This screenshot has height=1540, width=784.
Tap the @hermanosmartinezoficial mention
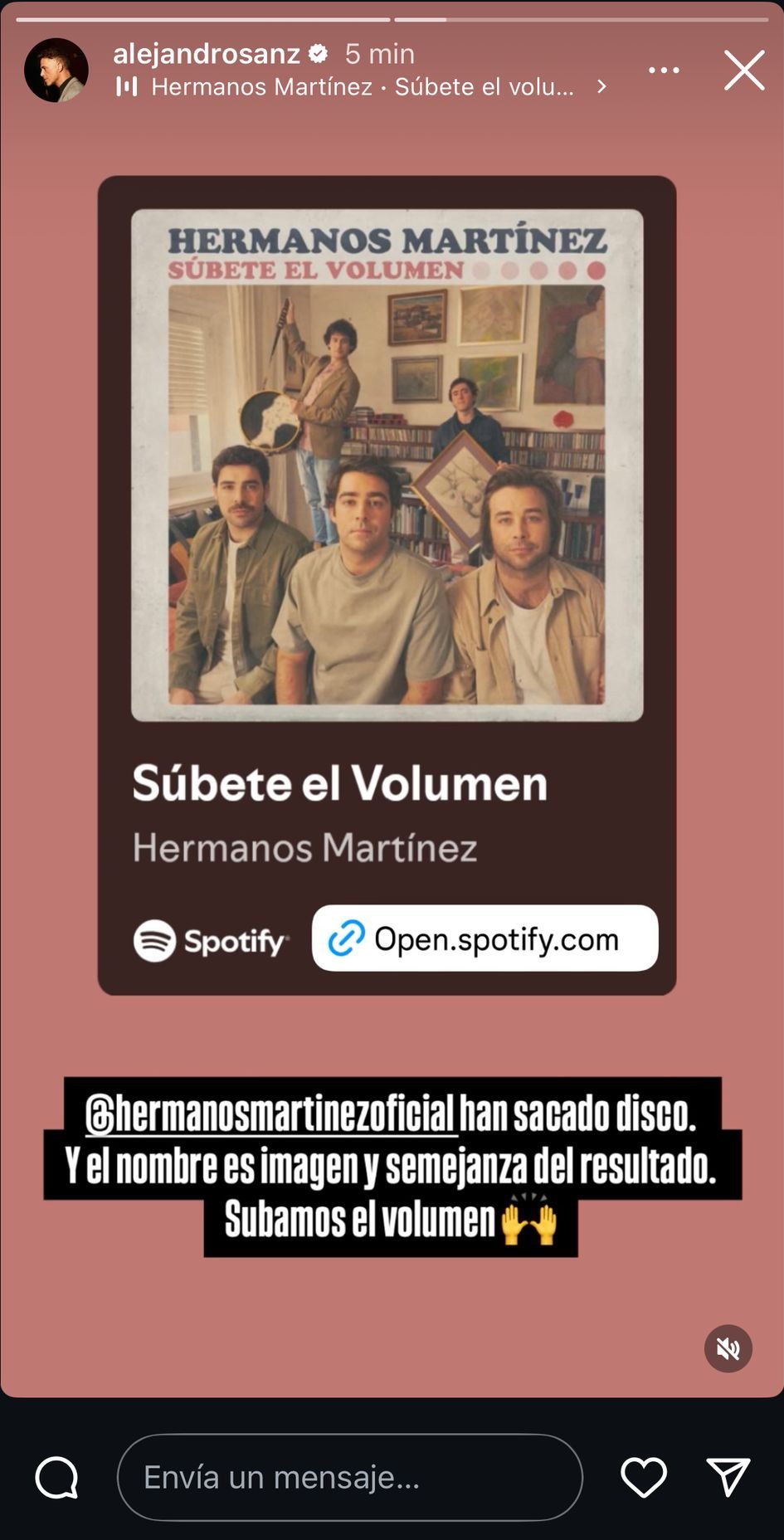pos(270,1114)
